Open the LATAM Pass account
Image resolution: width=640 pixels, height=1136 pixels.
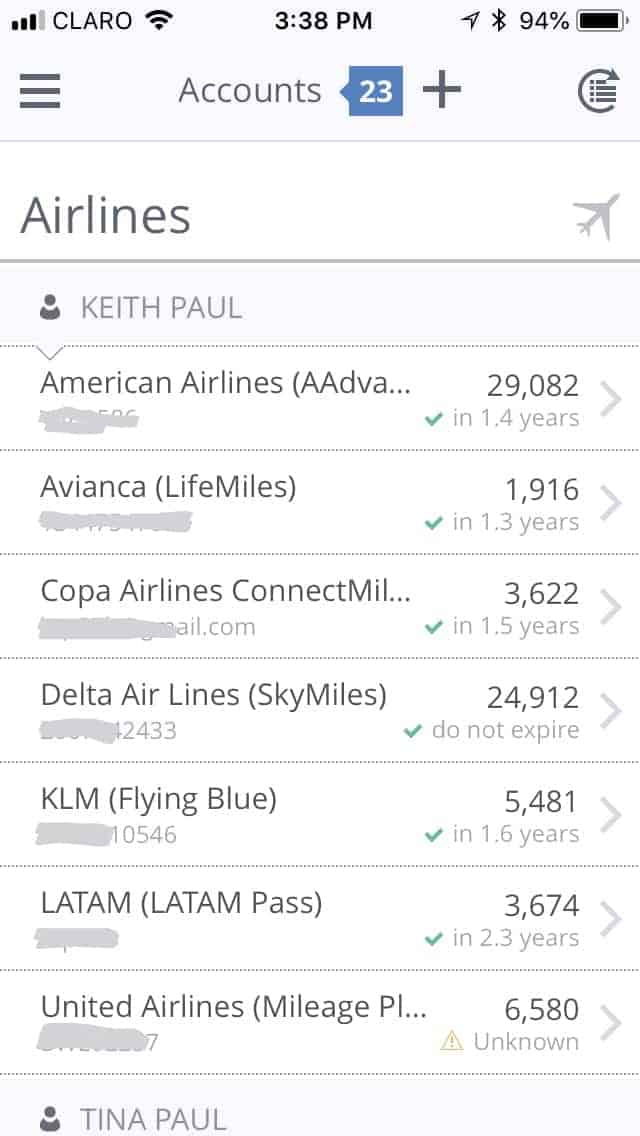point(320,918)
